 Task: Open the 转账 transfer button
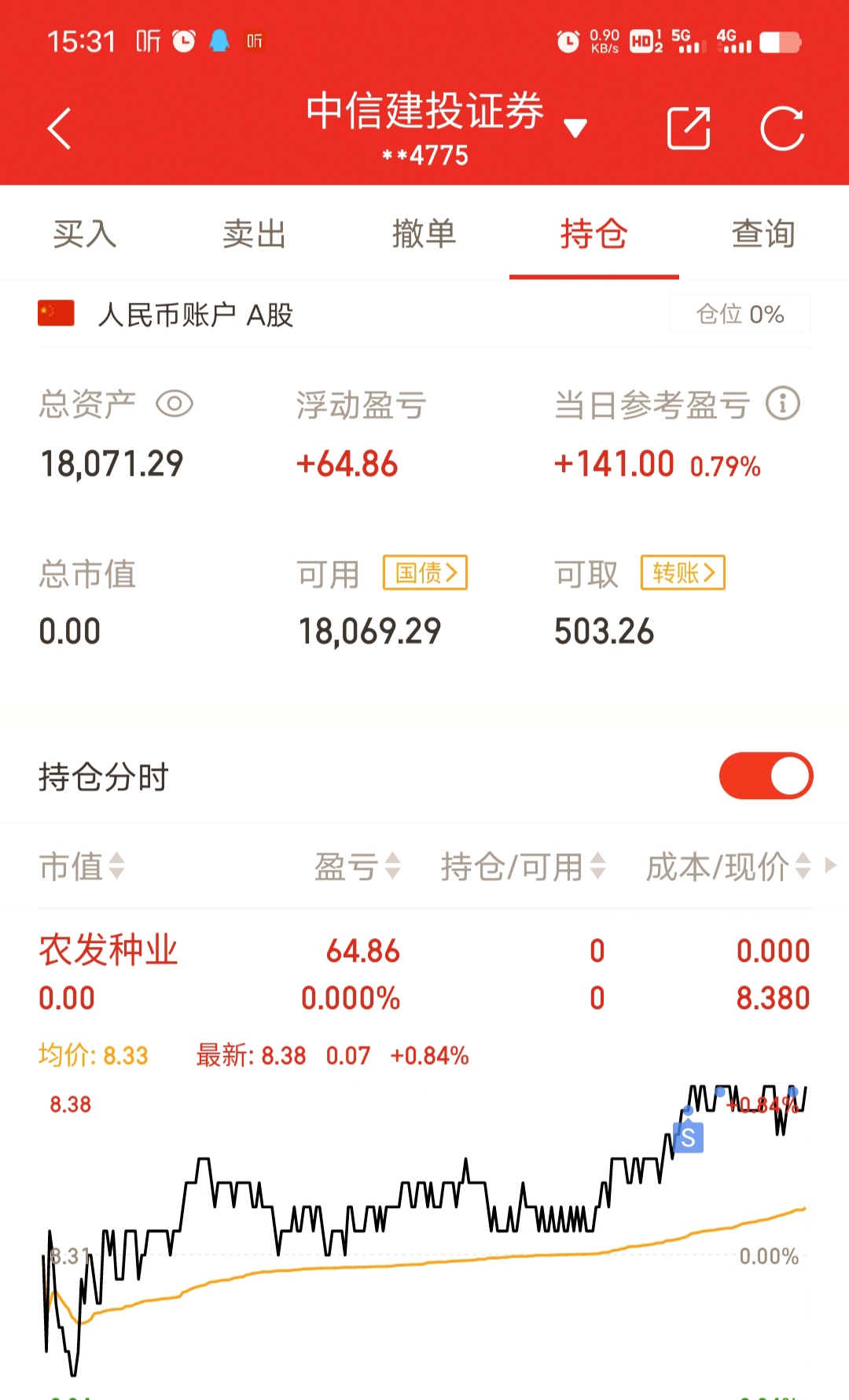[683, 573]
